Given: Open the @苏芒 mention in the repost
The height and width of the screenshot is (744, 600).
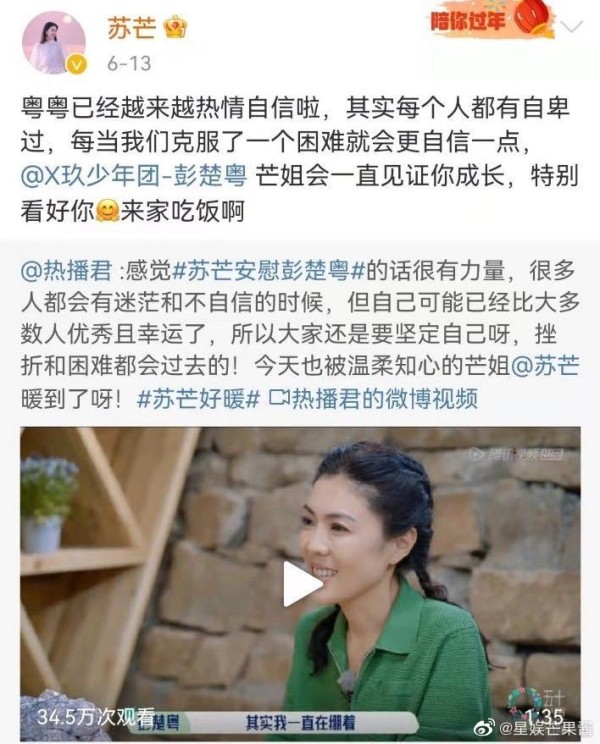Looking at the screenshot, I should coord(545,367).
